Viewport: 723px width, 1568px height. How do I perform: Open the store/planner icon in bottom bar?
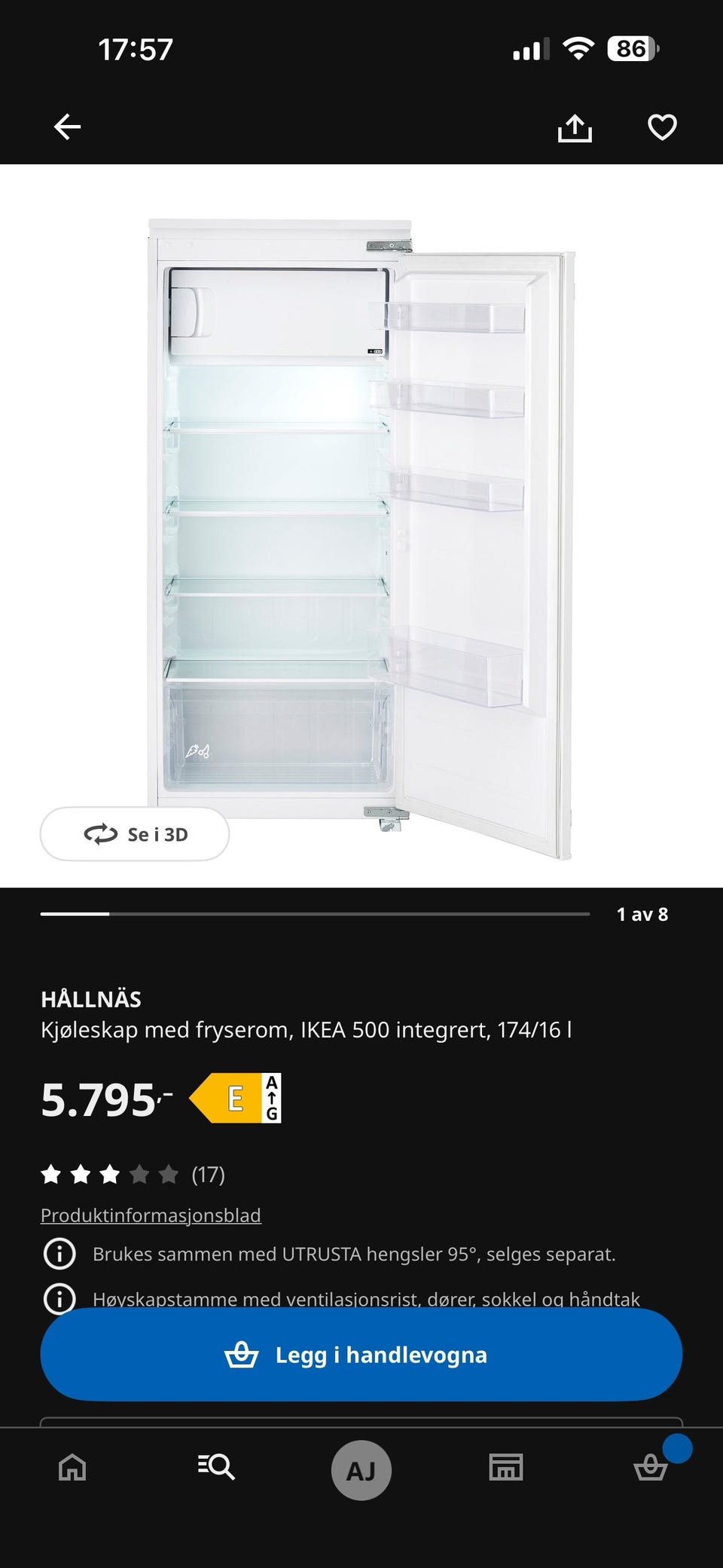click(506, 1468)
